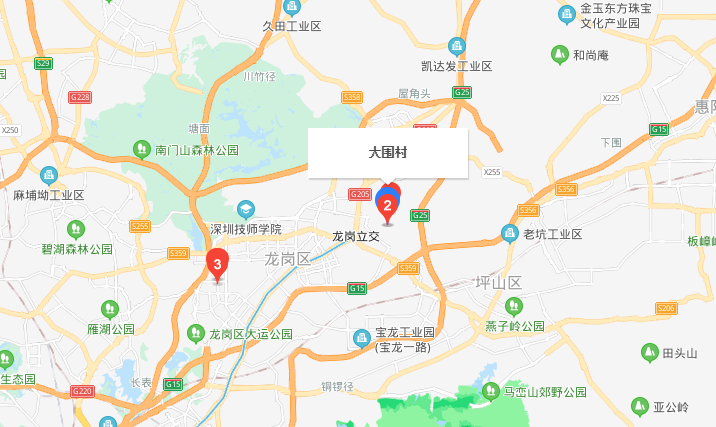The image size is (716, 427).
Task: Tap the red map marker numbered 3
Action: [x=217, y=264]
